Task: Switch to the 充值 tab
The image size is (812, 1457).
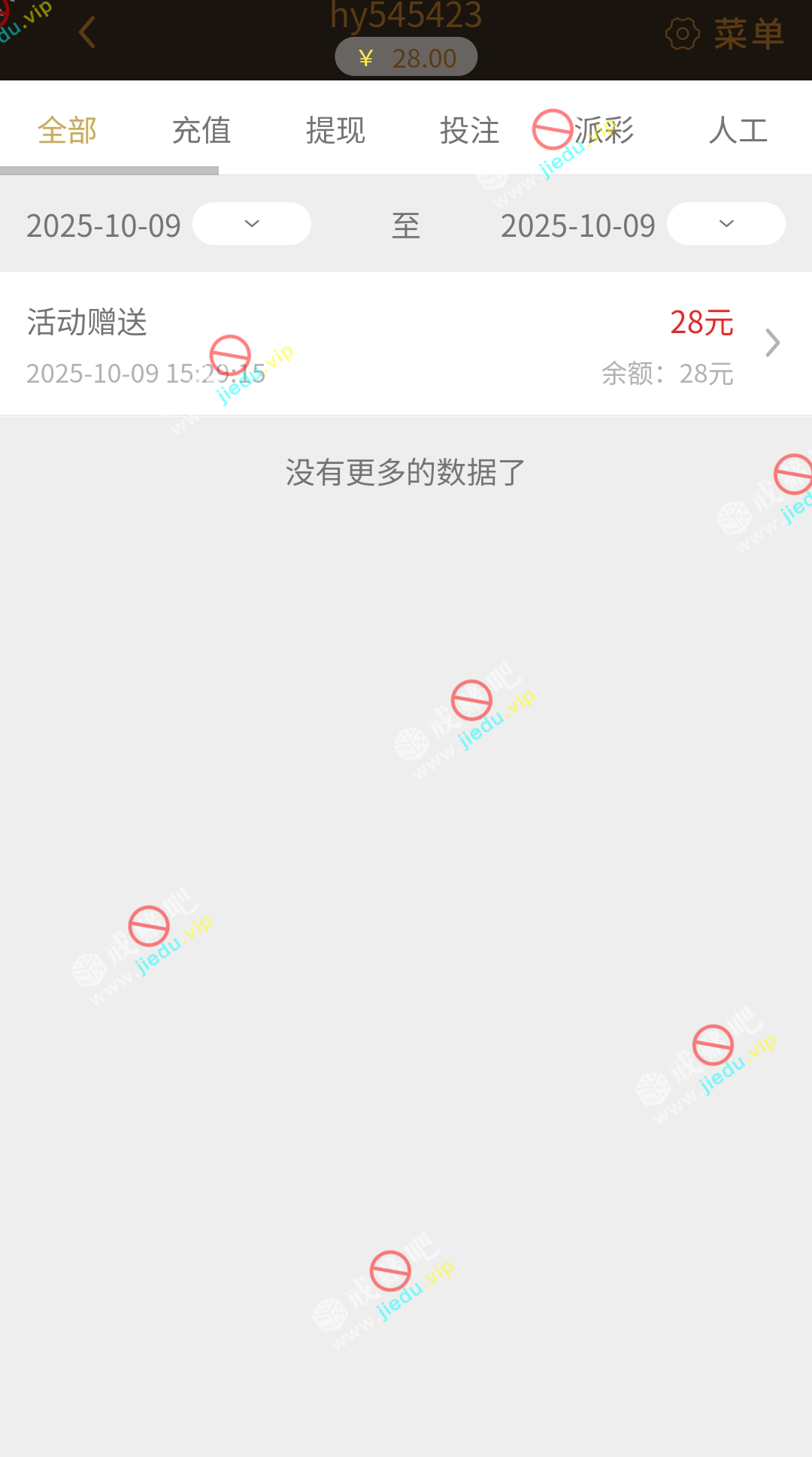Action: tap(201, 131)
